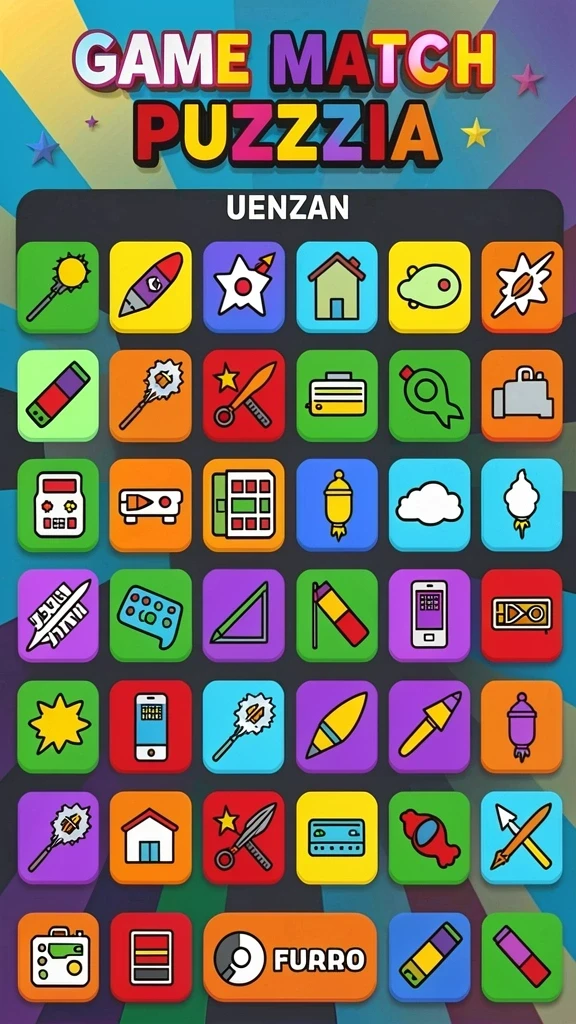Pick the purple lantern tile on orange
This screenshot has height=1024, width=576.
pyautogui.click(x=522, y=726)
